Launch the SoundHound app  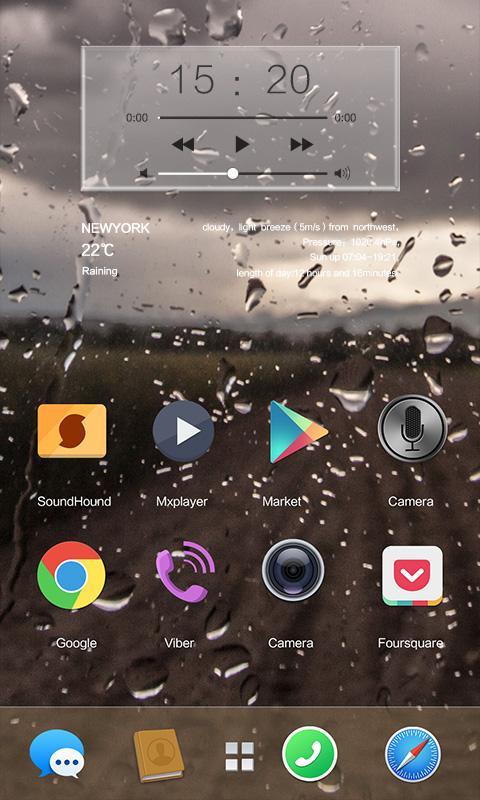point(72,431)
